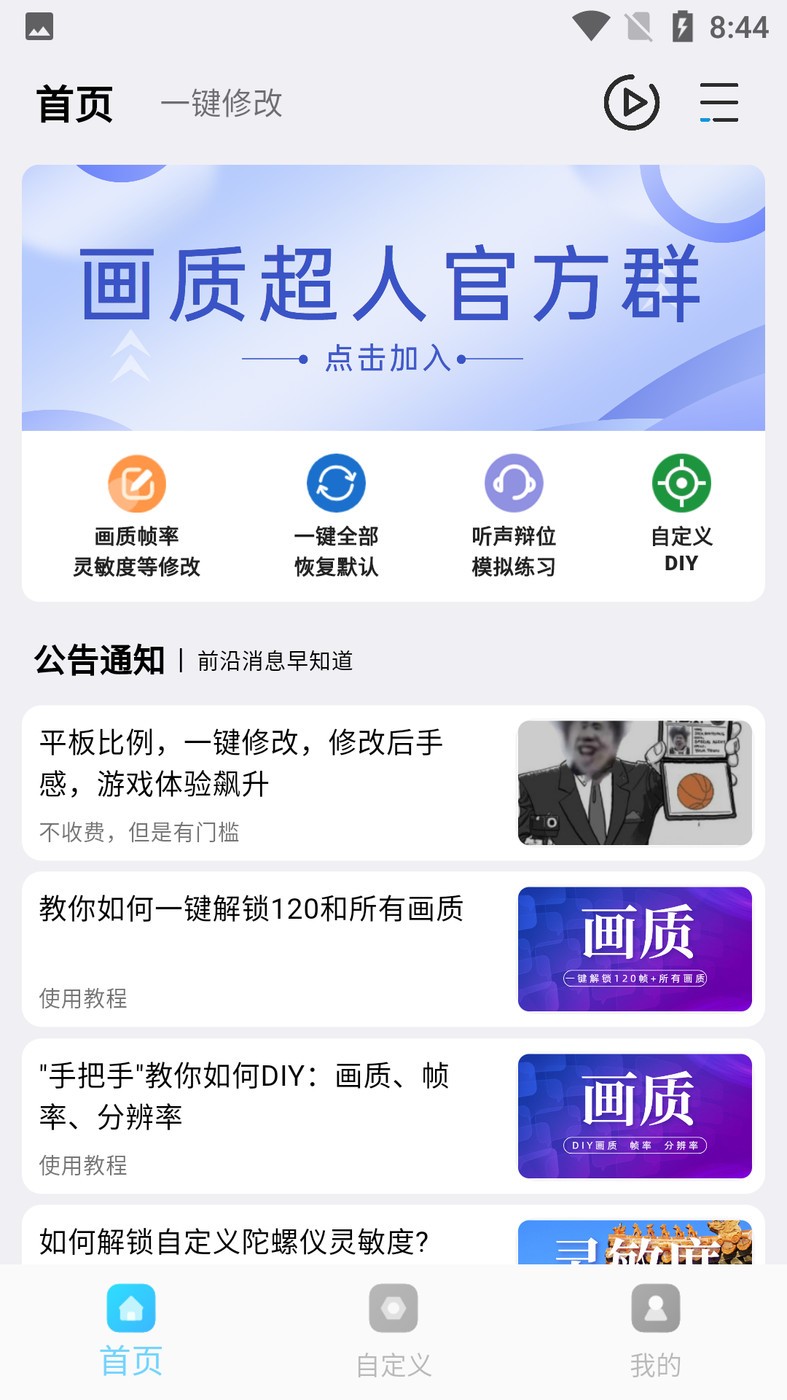Viewport: 787px width, 1400px height.
Task: Tap the screenshot icon in the status bar
Action: (x=39, y=27)
